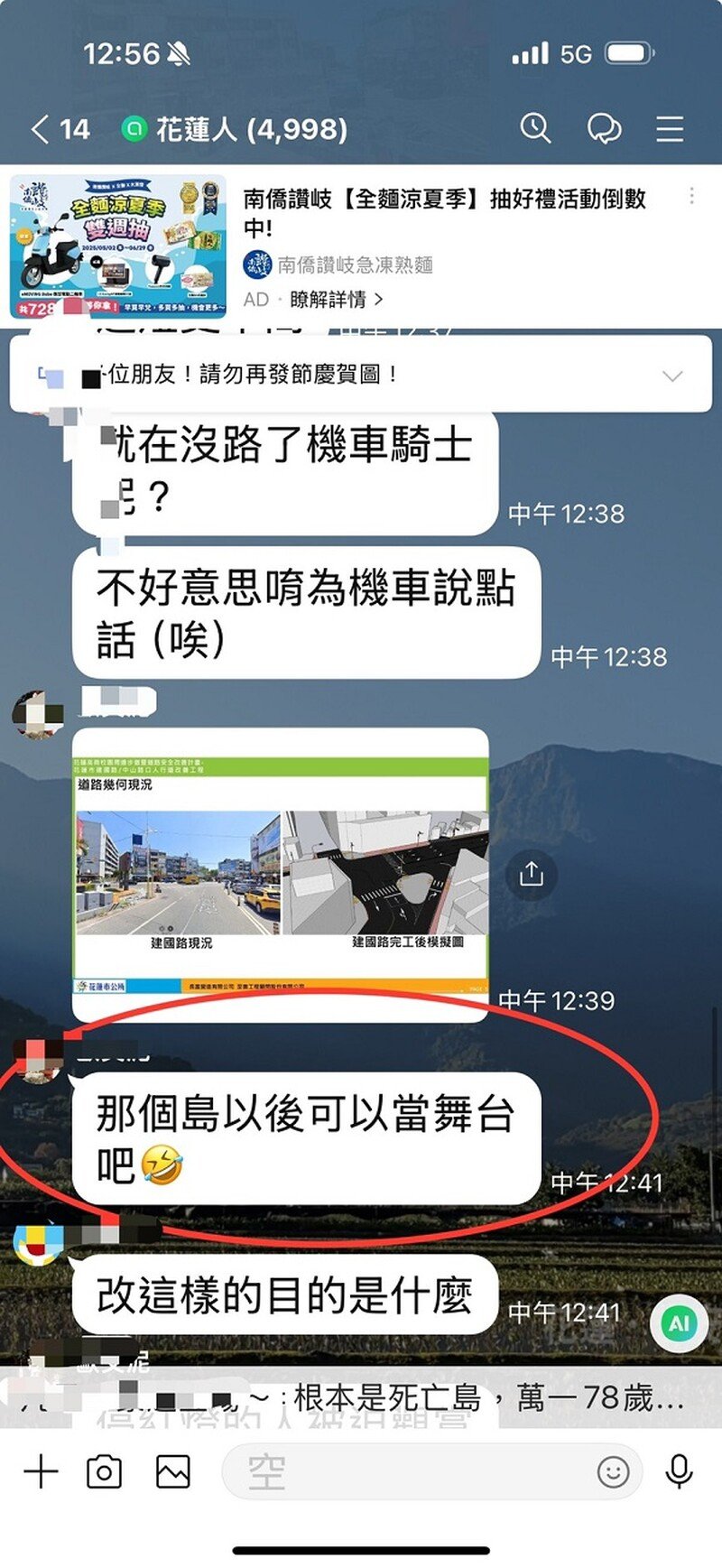Expand the pinned announcement banner
The height and width of the screenshot is (1568, 722).
[x=672, y=376]
